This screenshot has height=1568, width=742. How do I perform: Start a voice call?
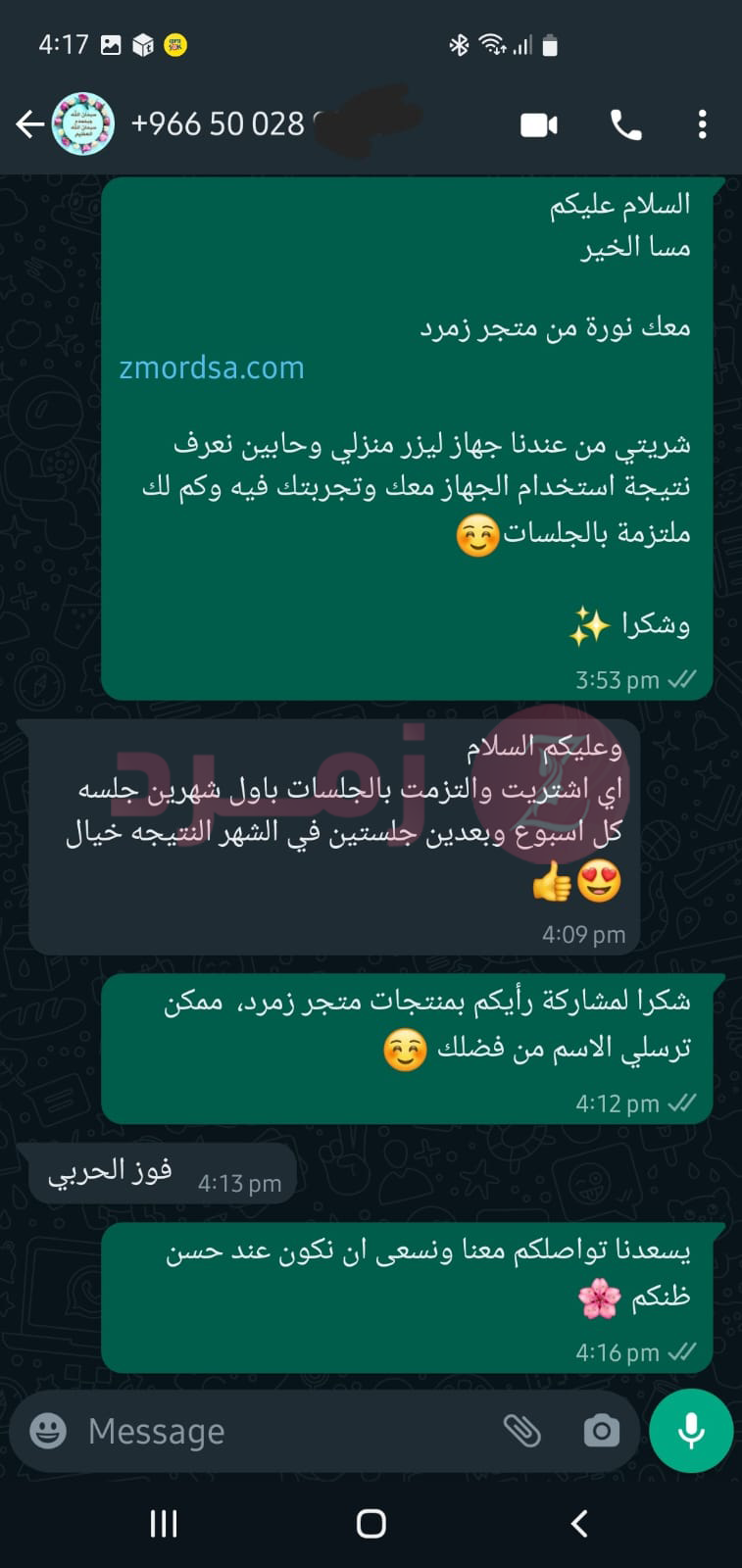[x=625, y=124]
